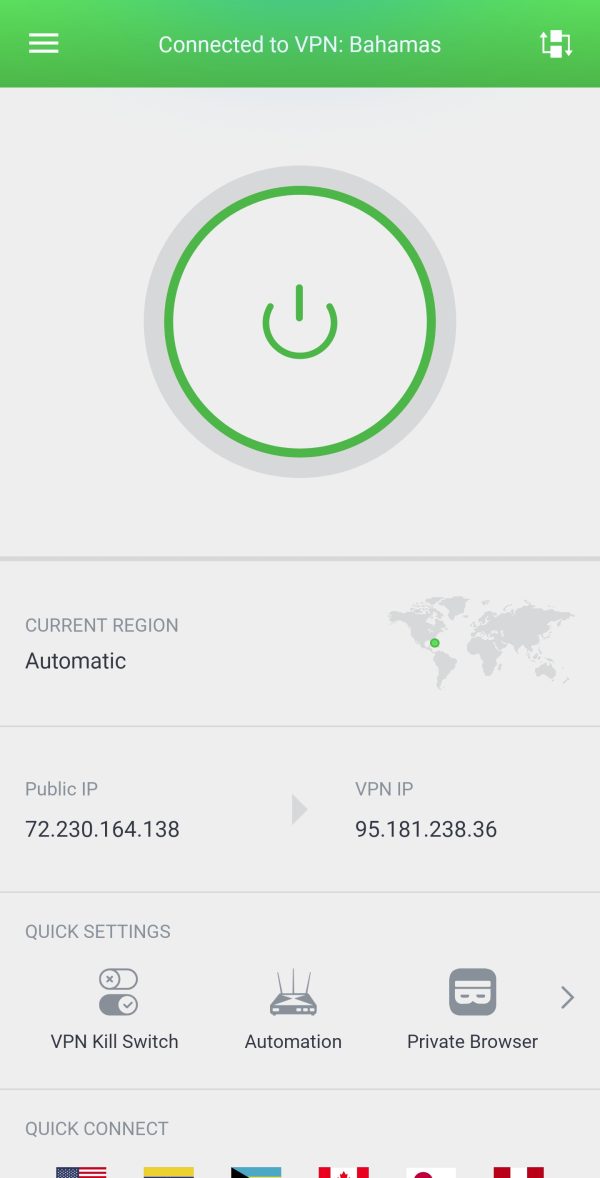Tap the server switch icon in header

[556, 44]
